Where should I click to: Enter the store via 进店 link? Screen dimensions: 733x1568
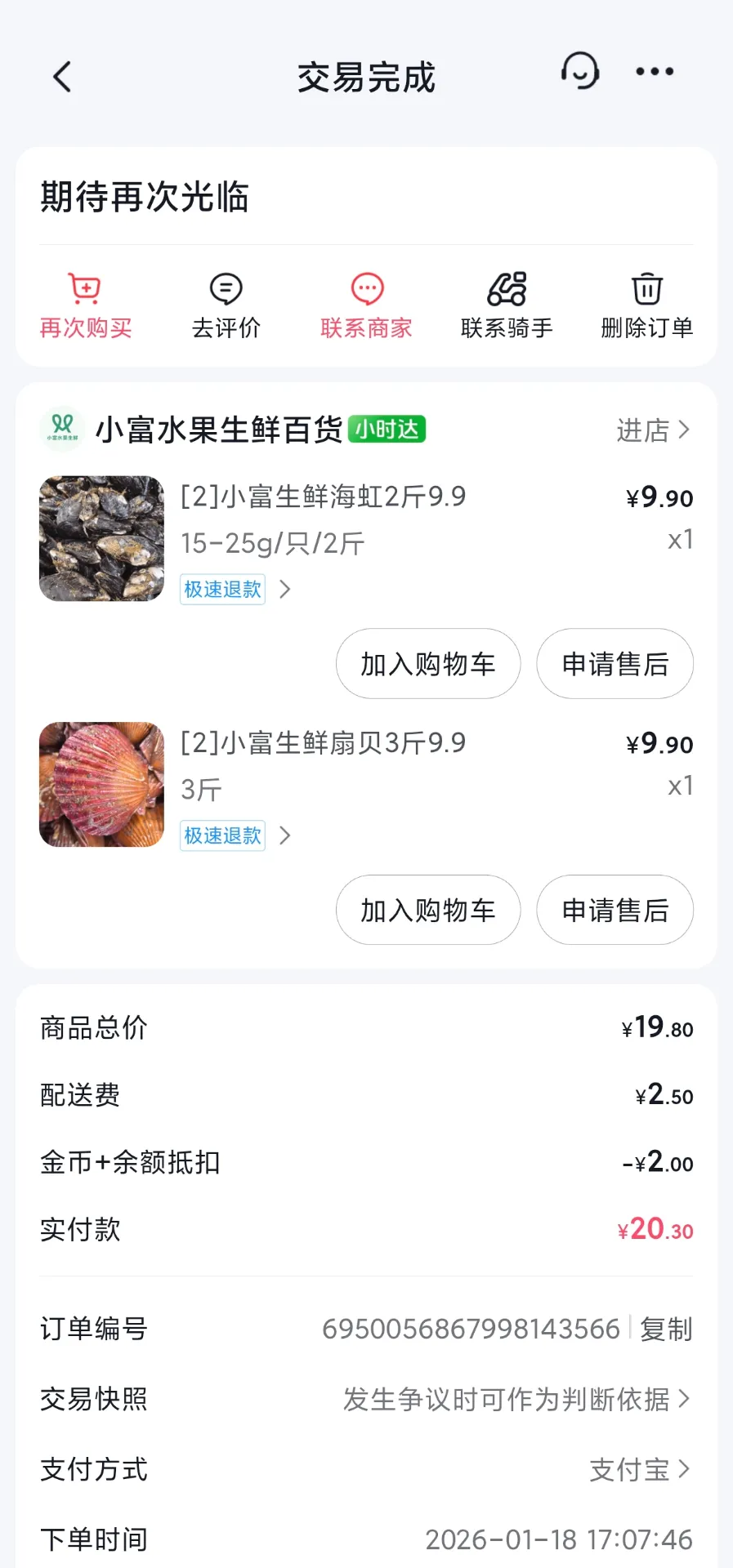point(652,430)
